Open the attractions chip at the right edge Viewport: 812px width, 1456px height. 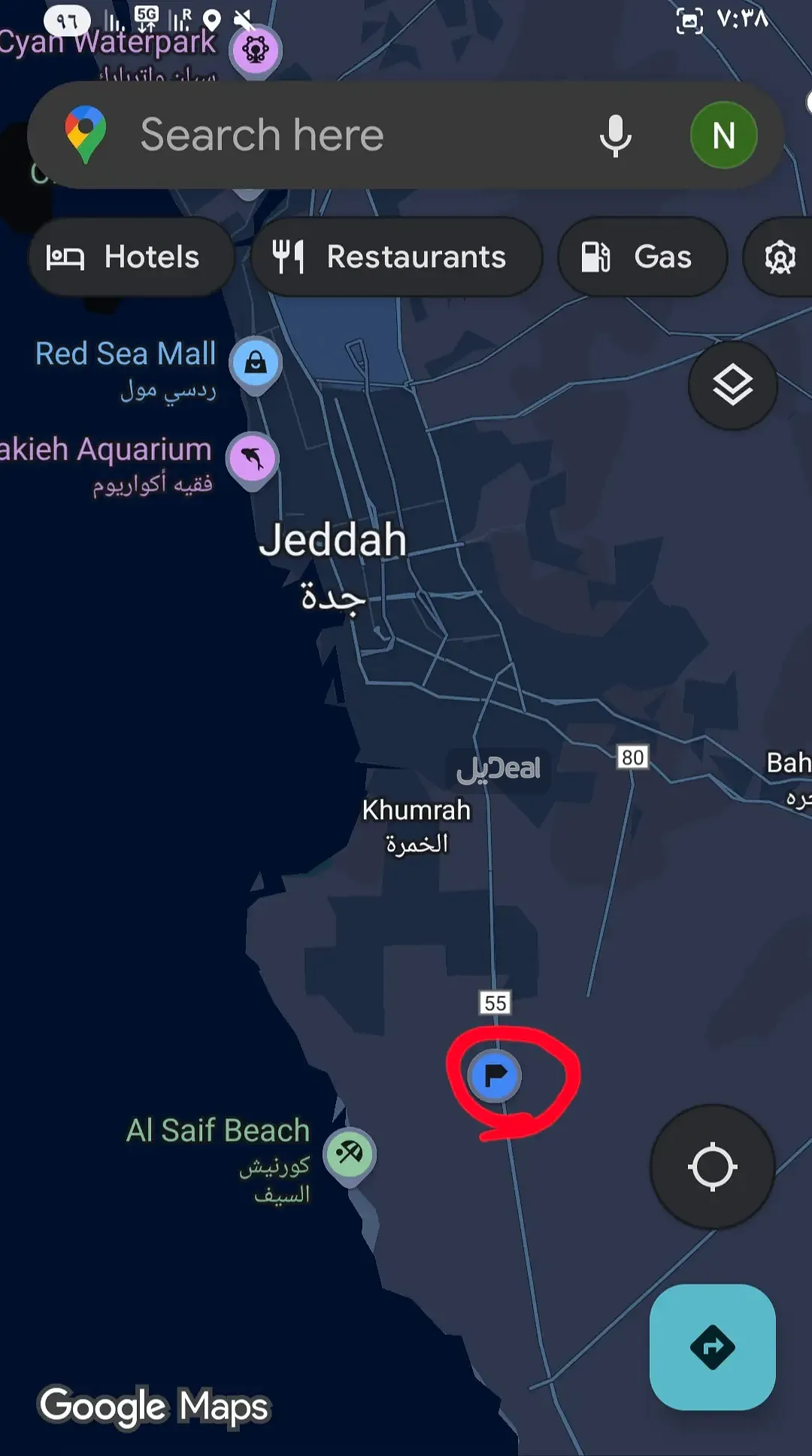[x=780, y=256]
